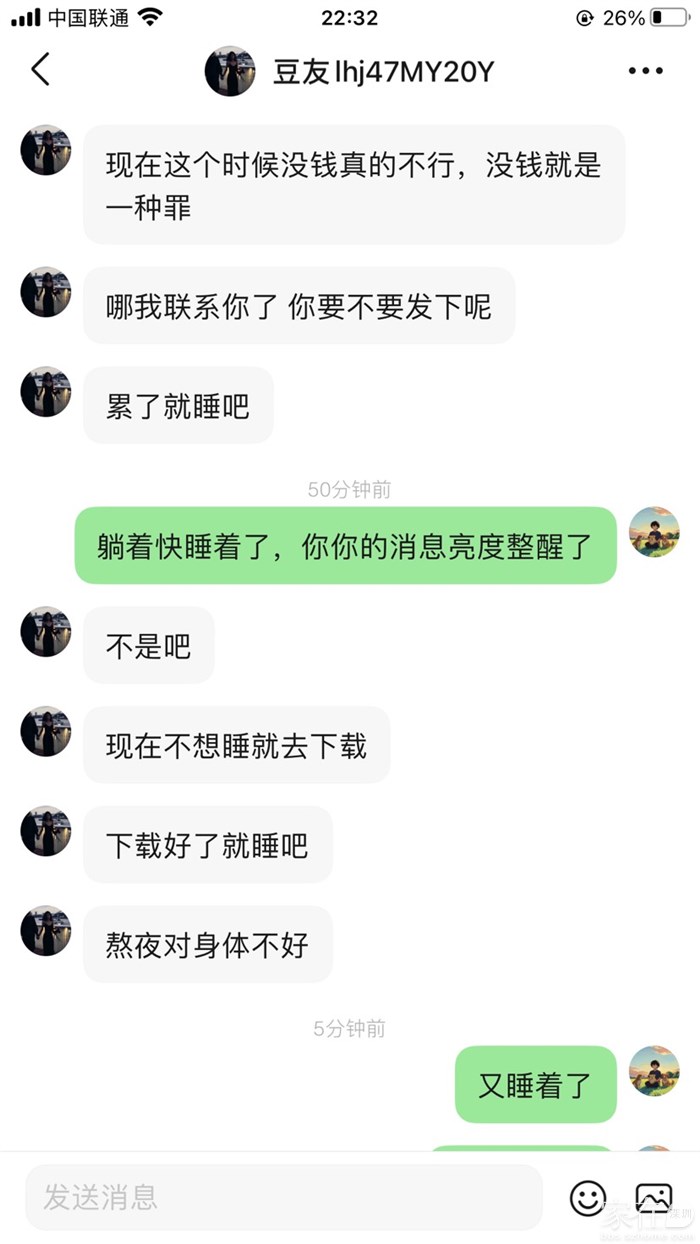Open my avatar next to 又睡着了
Screen dimensions: 700x1244
pyautogui.click(x=654, y=1071)
